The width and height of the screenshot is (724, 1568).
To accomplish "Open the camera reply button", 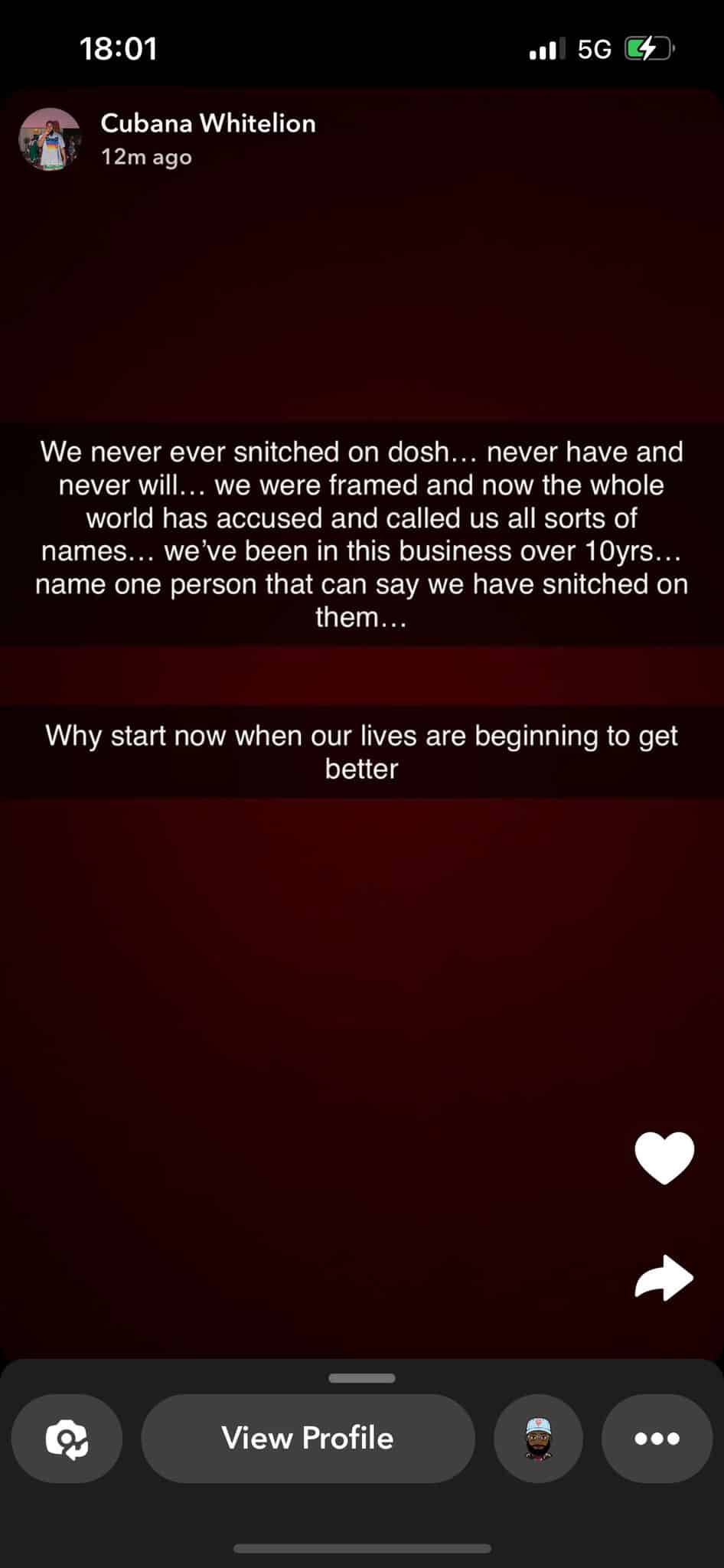I will pos(67,1439).
